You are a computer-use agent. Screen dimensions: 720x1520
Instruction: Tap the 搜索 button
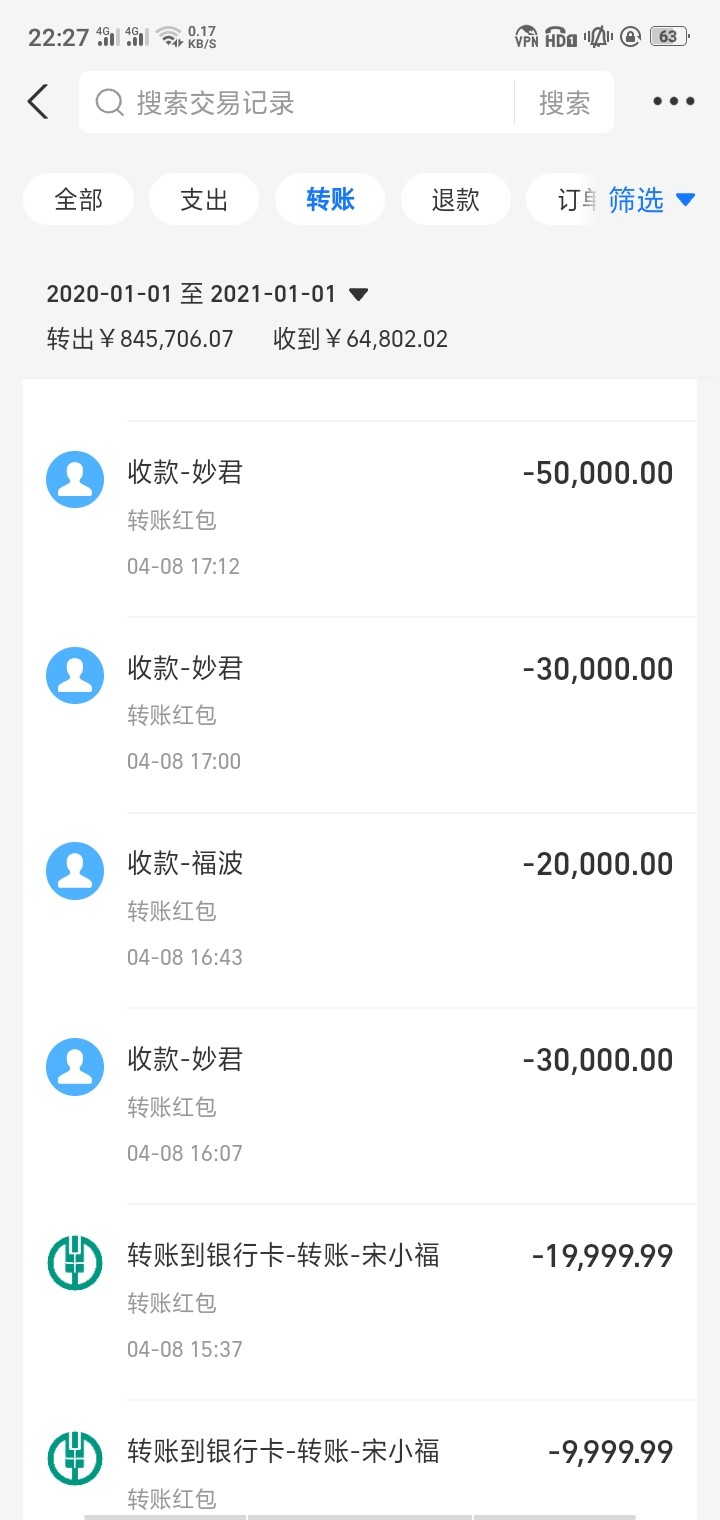pos(565,102)
